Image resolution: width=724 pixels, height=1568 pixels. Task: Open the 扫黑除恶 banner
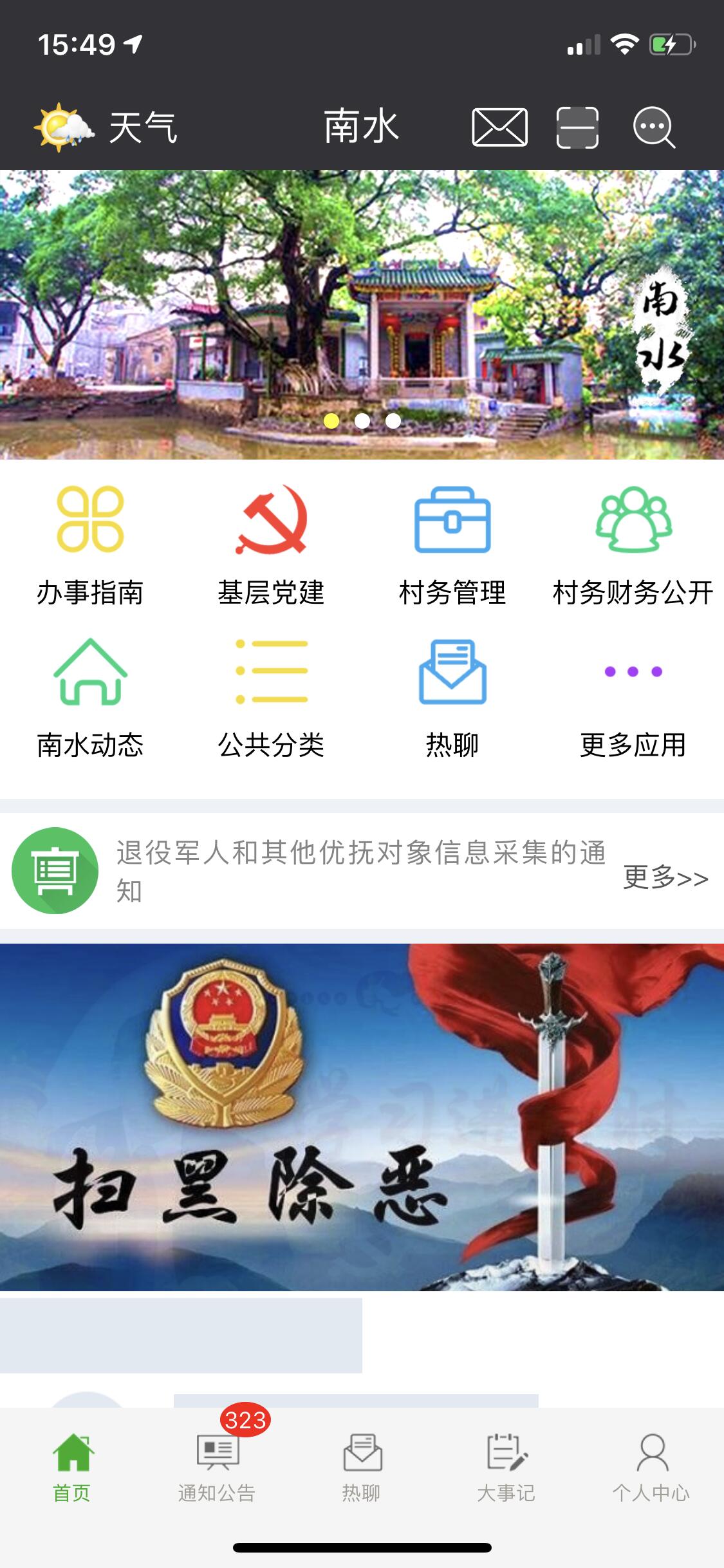pyautogui.click(x=362, y=1117)
